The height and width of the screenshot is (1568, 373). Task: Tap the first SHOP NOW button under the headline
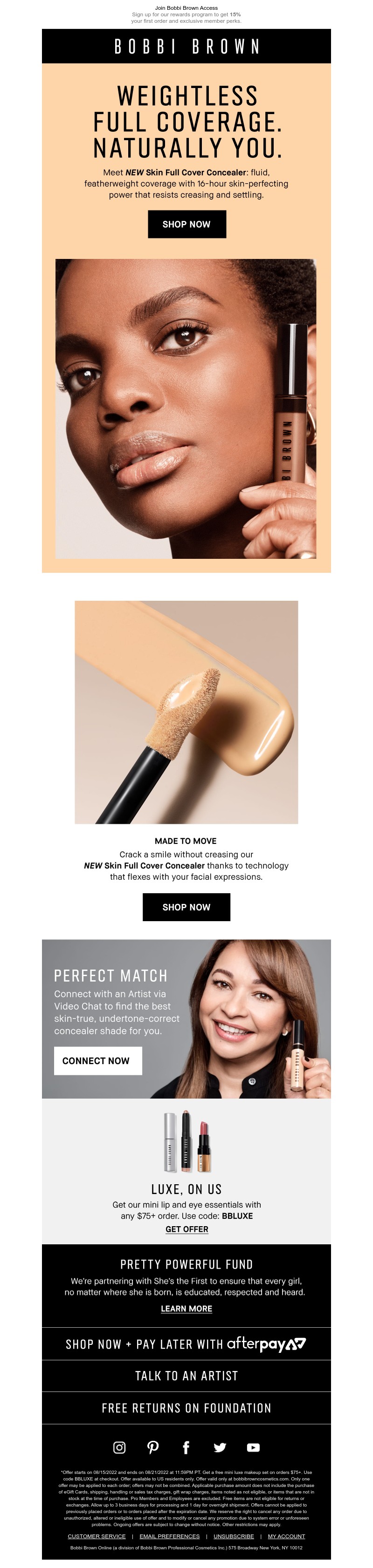point(186,224)
